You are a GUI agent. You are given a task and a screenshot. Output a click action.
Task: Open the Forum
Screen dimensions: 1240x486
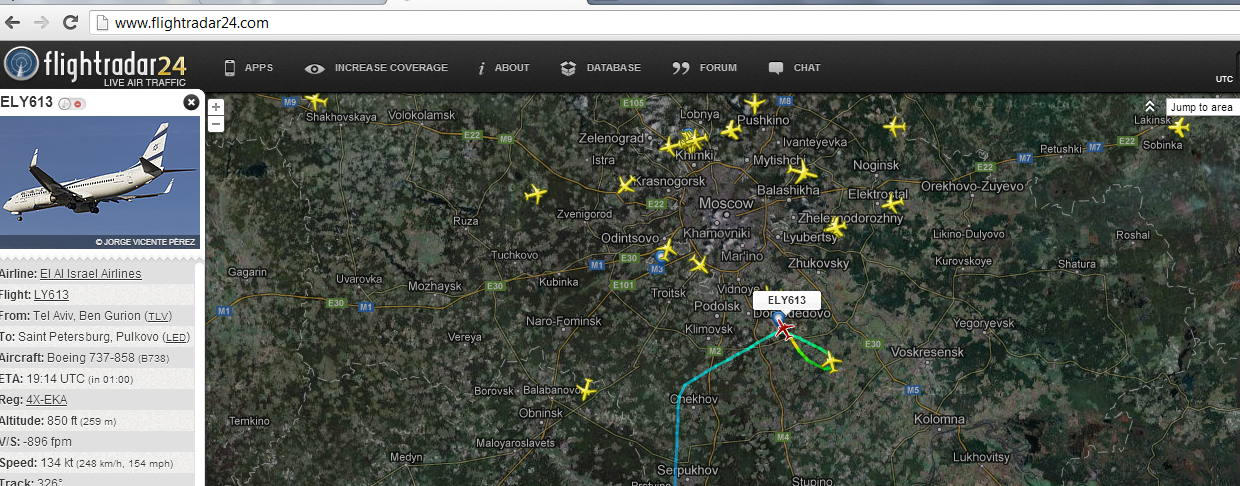tap(705, 68)
